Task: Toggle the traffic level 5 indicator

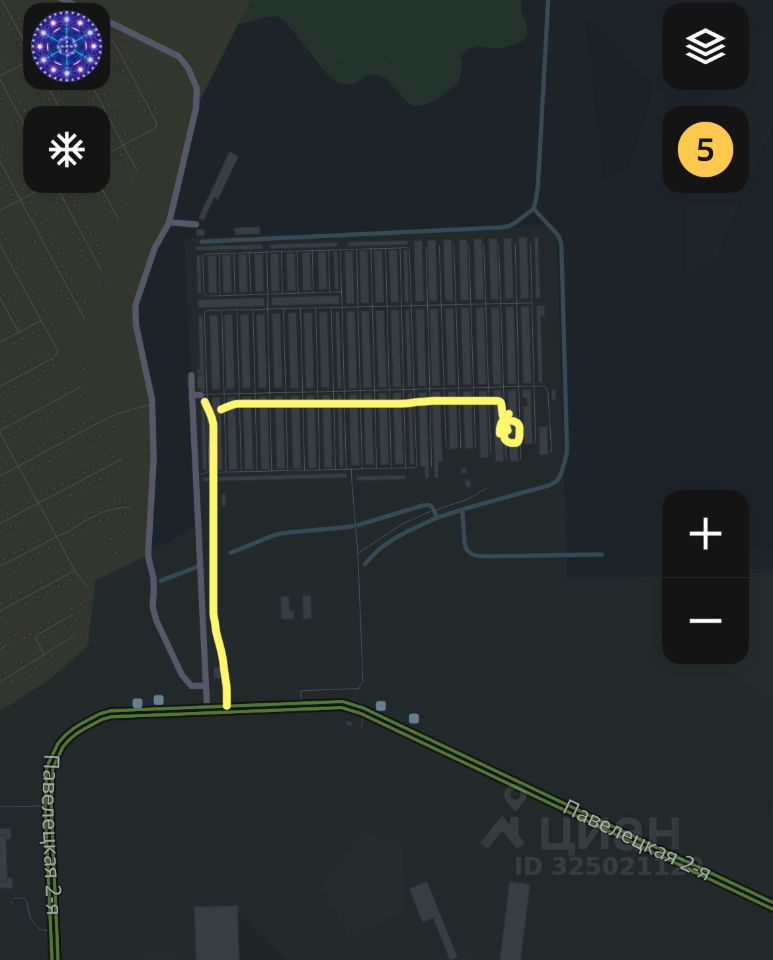Action: (x=705, y=150)
